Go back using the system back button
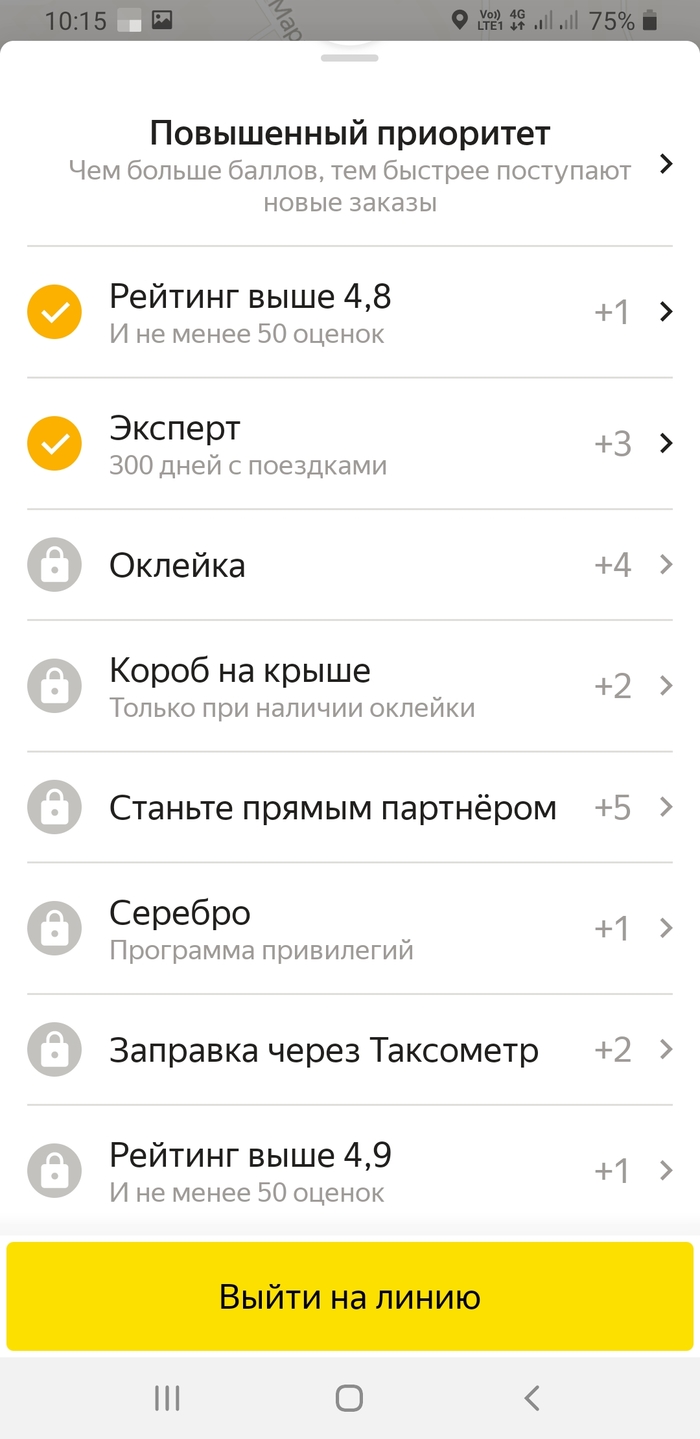 point(532,1398)
